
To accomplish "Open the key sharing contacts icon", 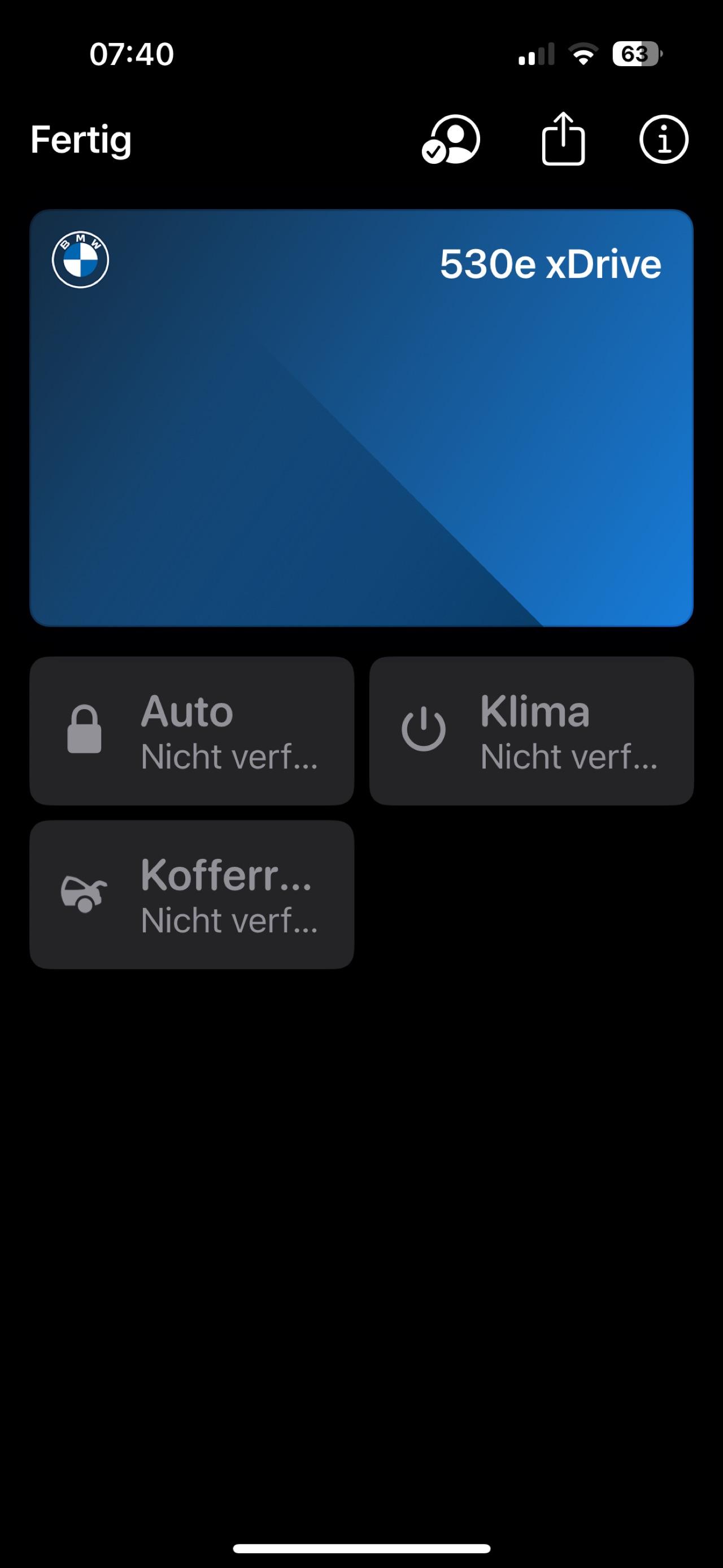I will [x=451, y=140].
